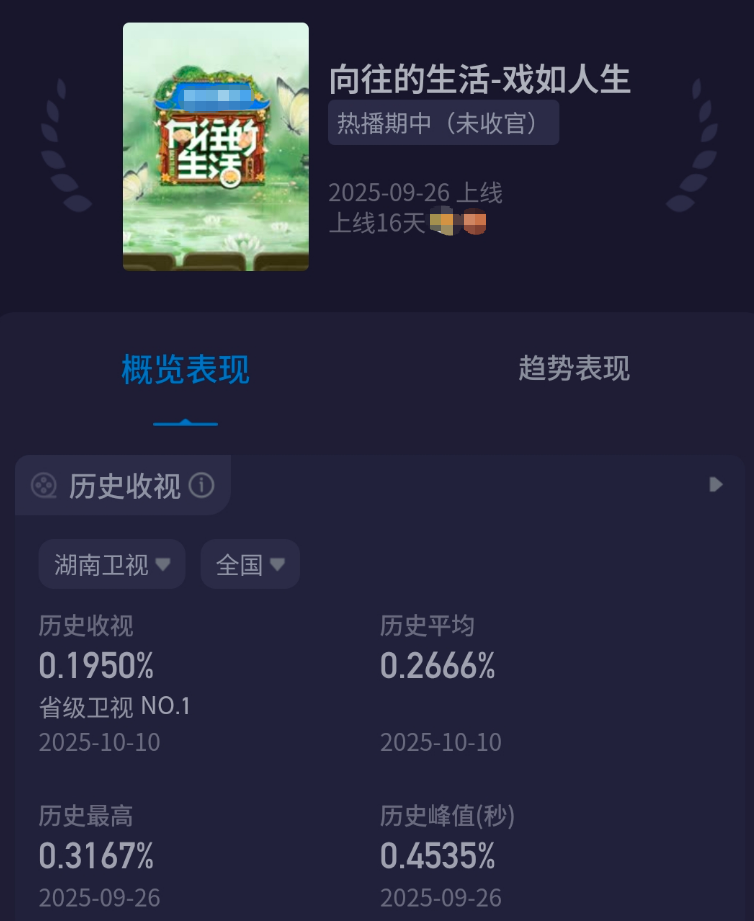
Task: Click the show poster thumbnail
Action: point(216,145)
